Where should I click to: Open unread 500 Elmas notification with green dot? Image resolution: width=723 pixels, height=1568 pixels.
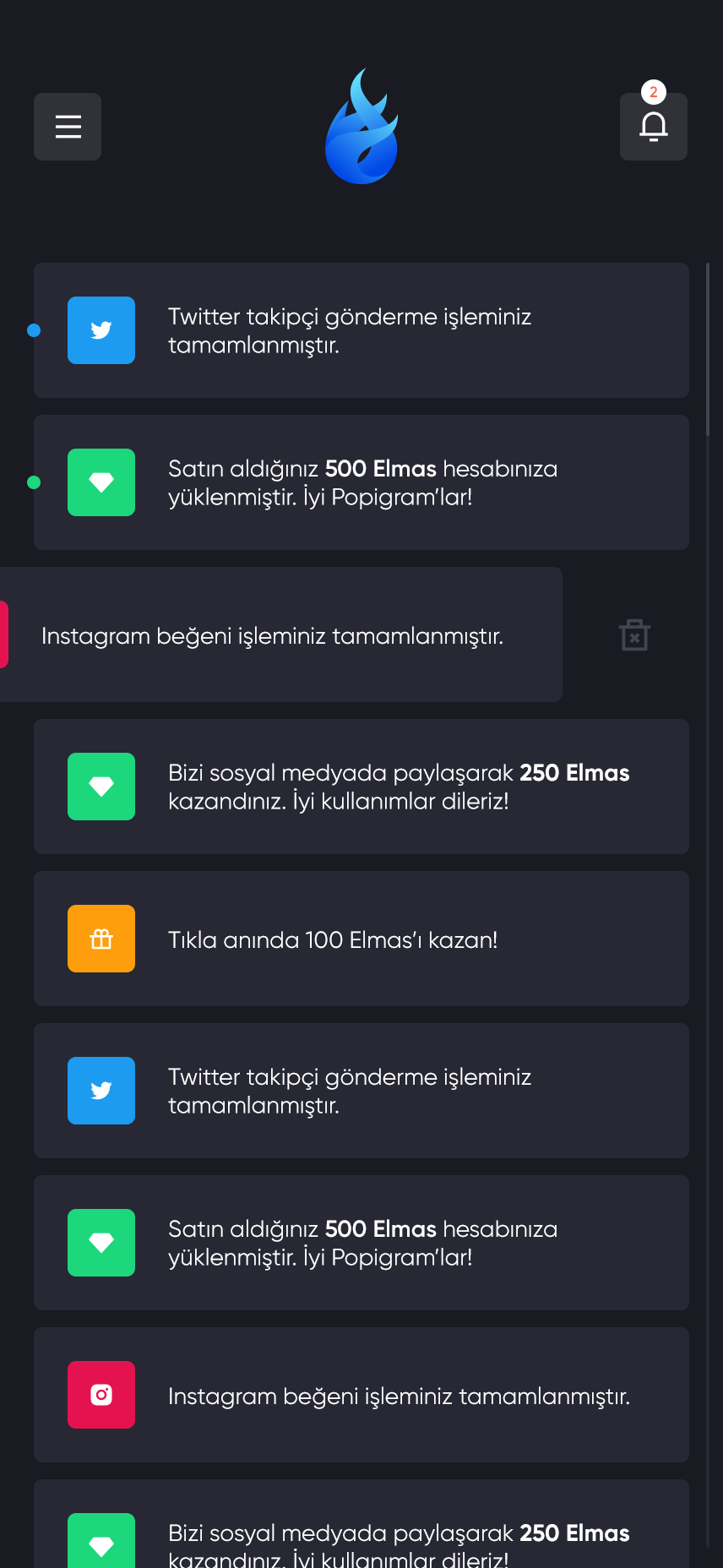click(x=361, y=482)
